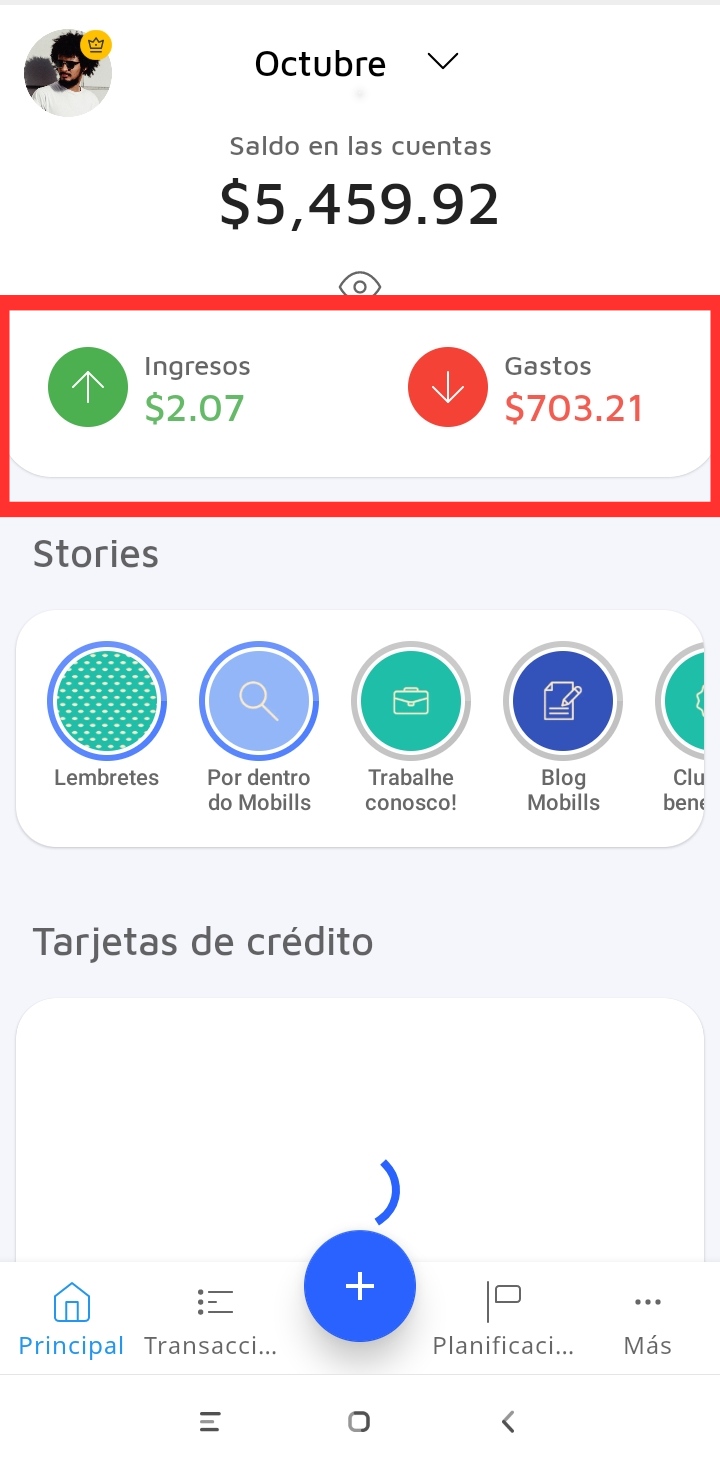View the Por dentro do Mobills story
Screen dimensions: 720x1470
click(x=259, y=701)
